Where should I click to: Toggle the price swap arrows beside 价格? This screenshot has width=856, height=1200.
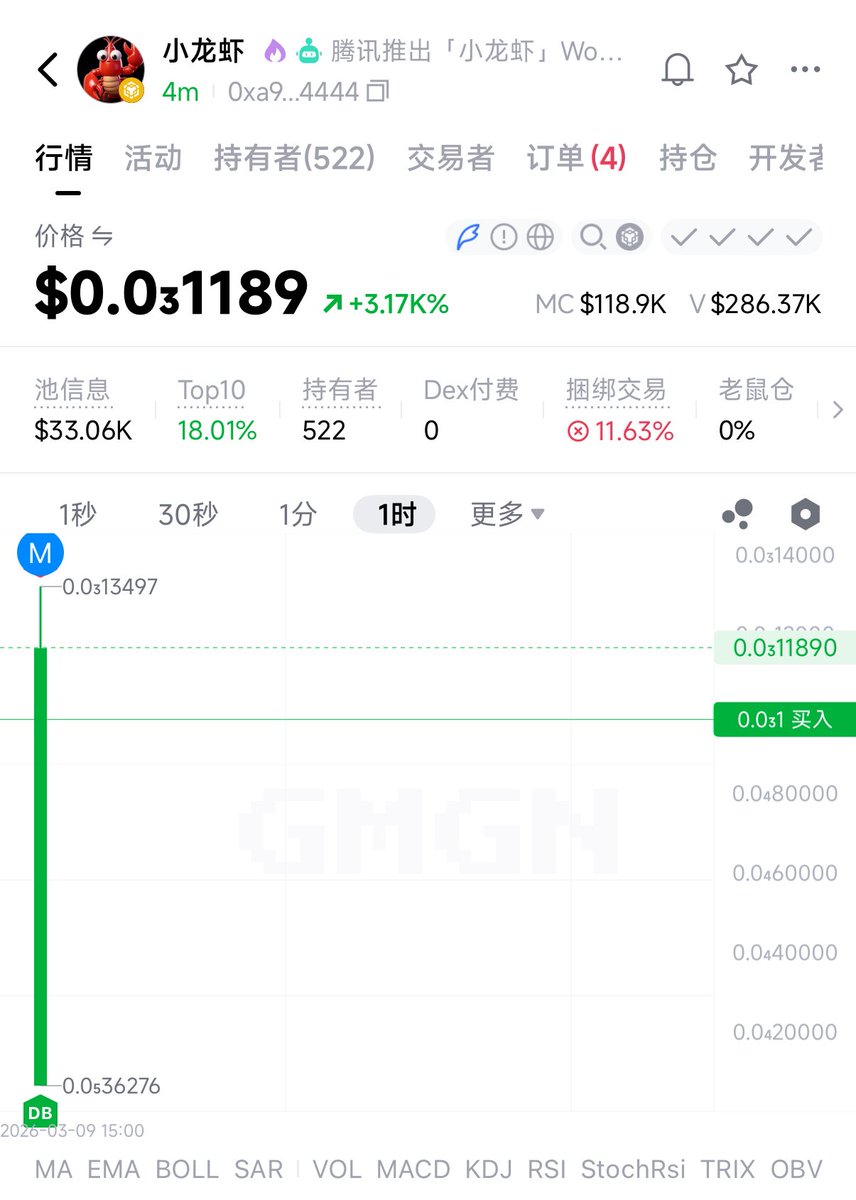coord(102,237)
